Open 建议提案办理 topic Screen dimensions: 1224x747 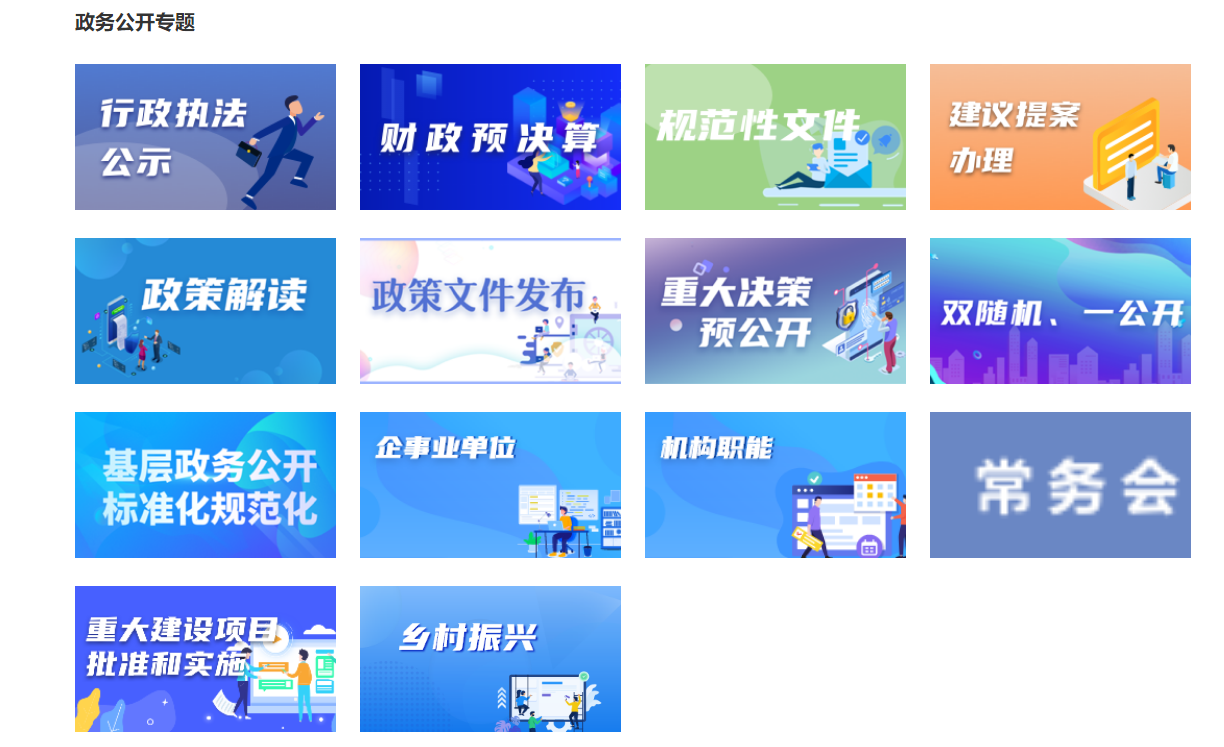1060,137
